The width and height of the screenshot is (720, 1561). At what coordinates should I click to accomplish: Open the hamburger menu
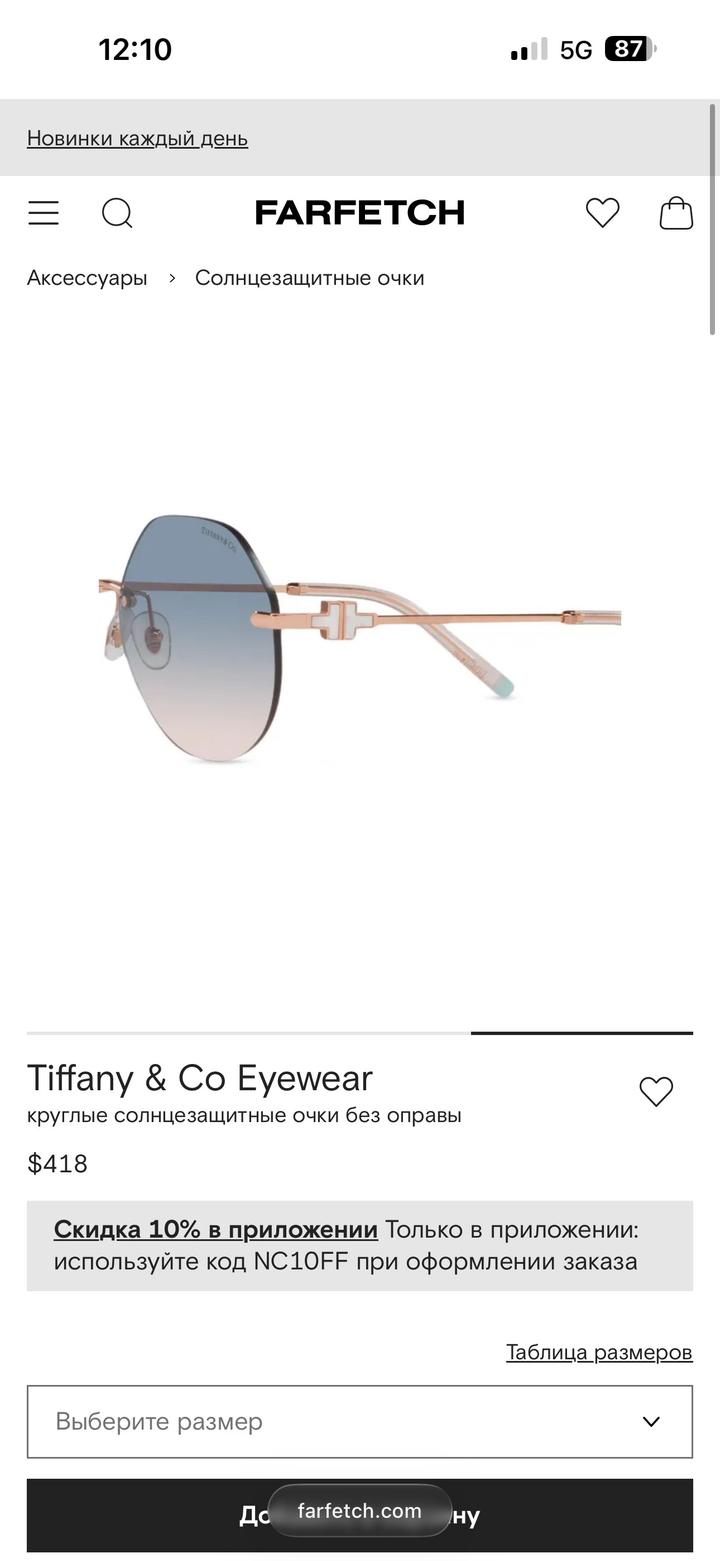coord(43,213)
